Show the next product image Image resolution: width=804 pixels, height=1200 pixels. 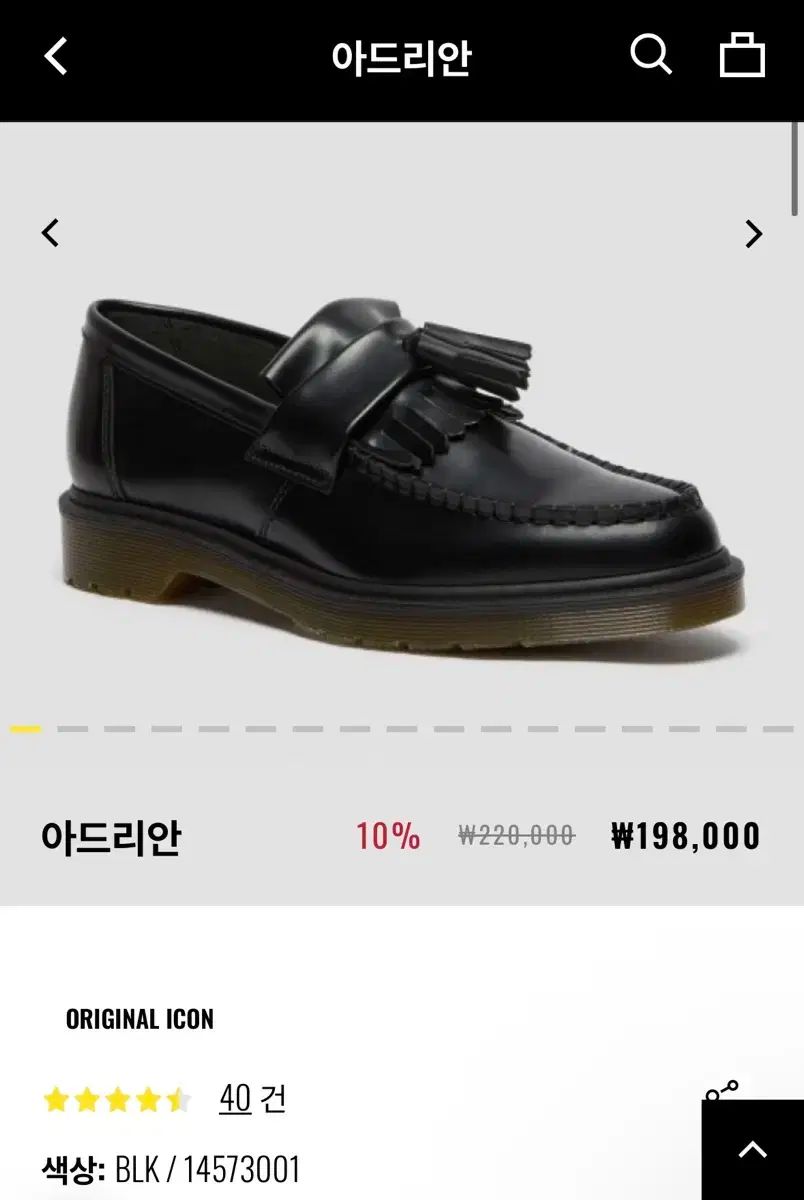(x=754, y=233)
